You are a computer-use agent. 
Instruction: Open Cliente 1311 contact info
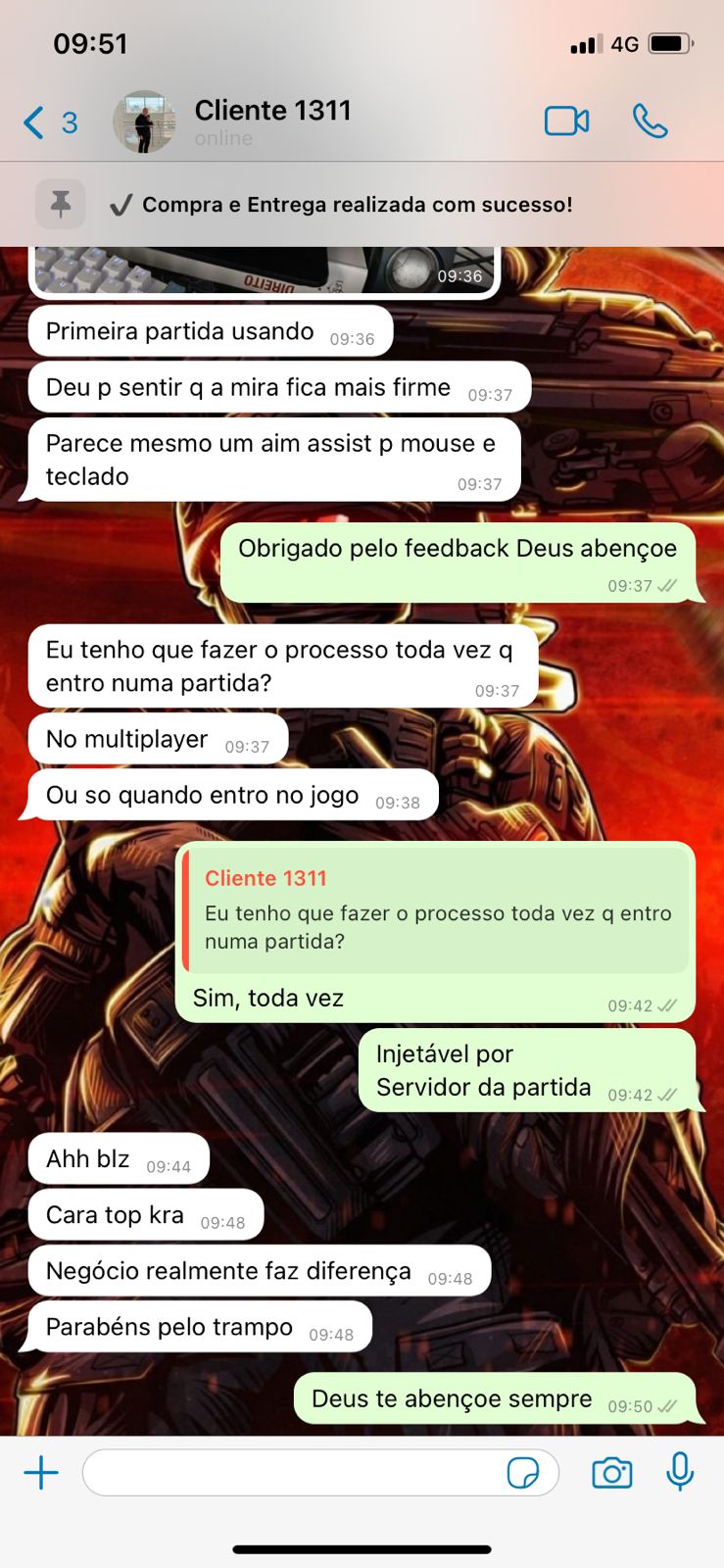[x=272, y=122]
